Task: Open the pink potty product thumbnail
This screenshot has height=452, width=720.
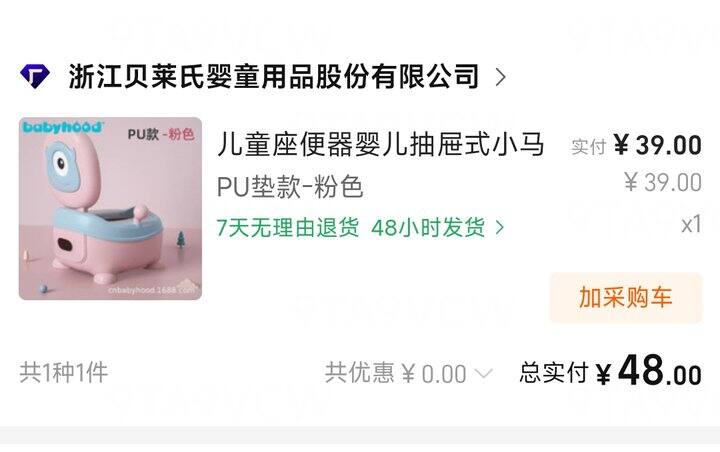Action: (x=110, y=209)
